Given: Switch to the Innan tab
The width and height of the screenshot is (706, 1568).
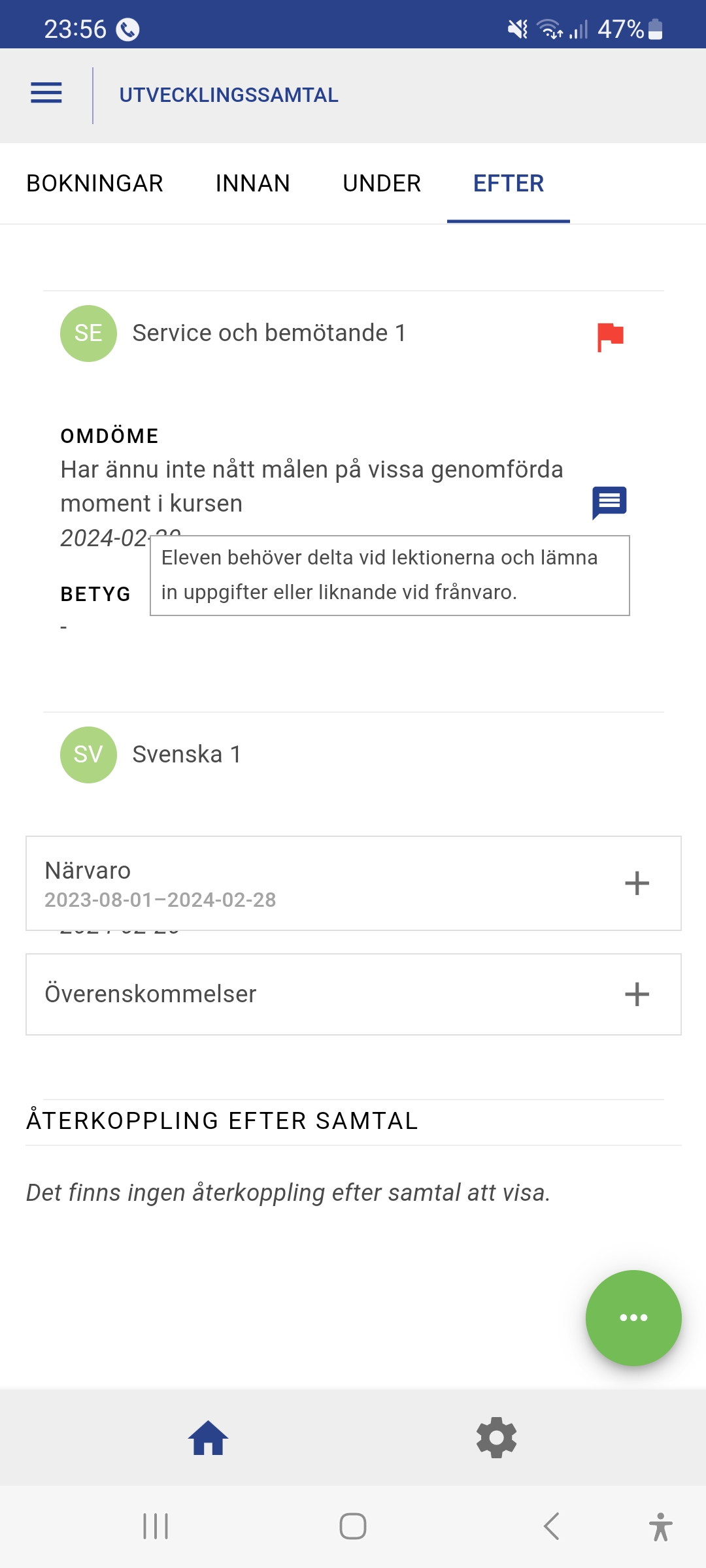Looking at the screenshot, I should 253,184.
